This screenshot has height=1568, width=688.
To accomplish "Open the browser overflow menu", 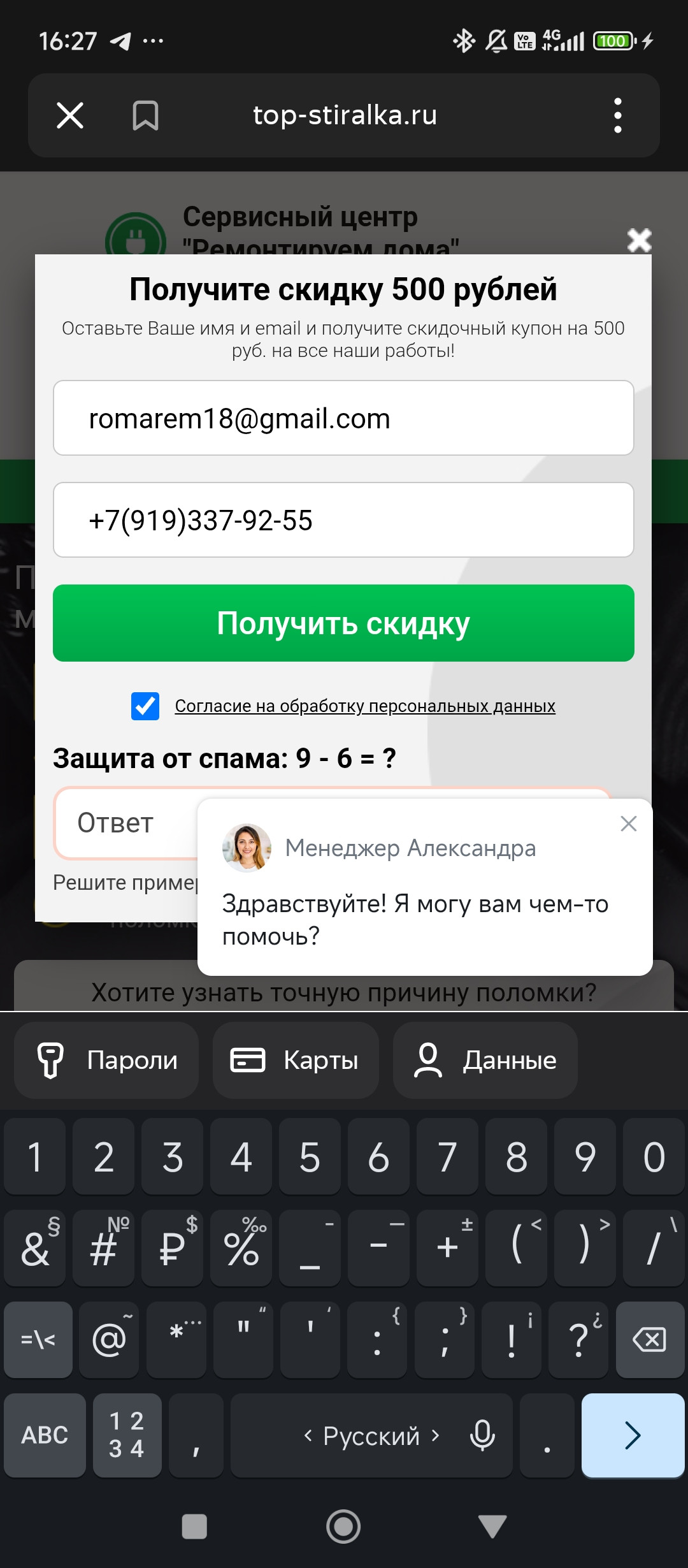I will pos(617,116).
